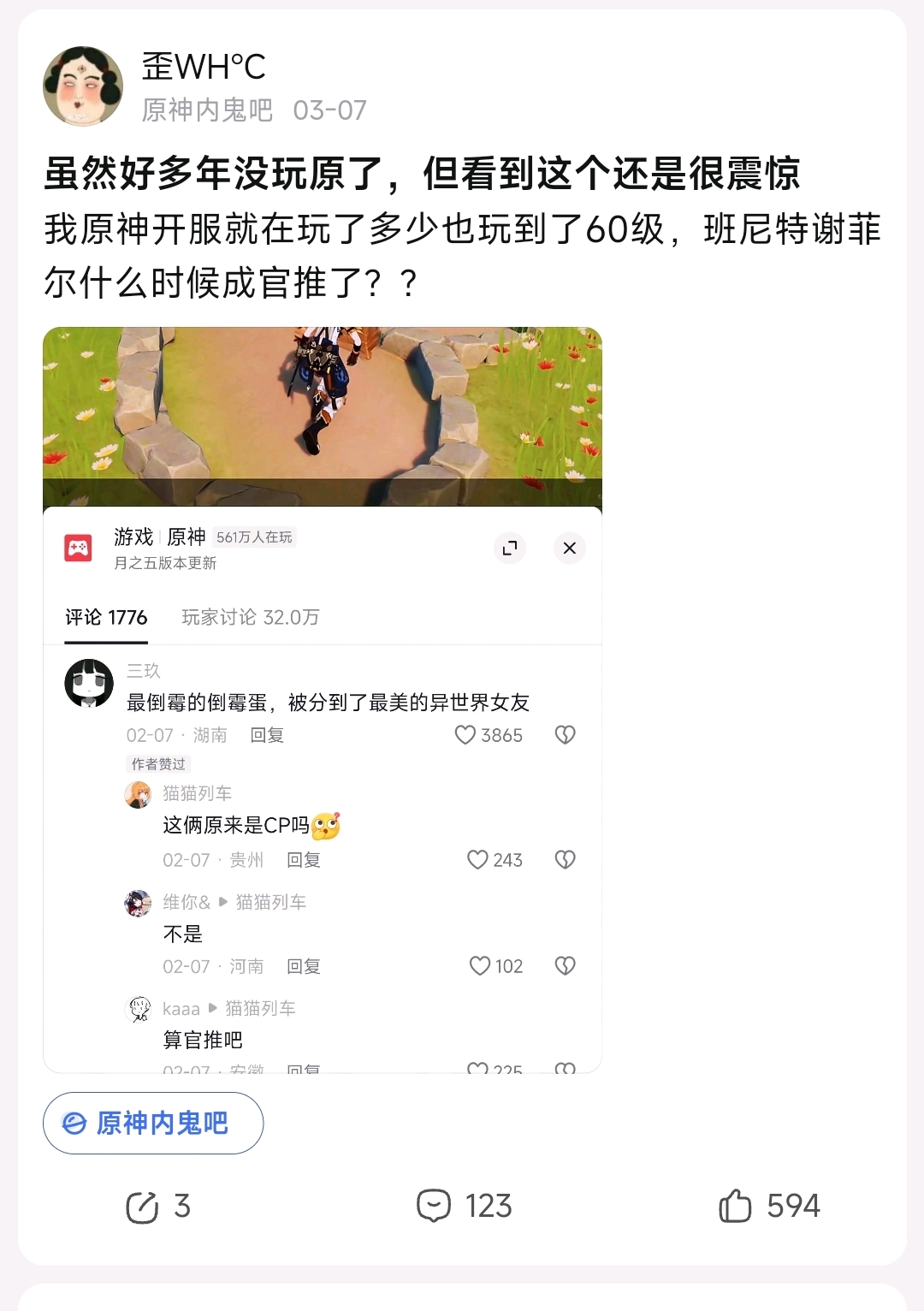Open the post titled 虽然好多年没玩原了
Screen dimensions: 924x1311
click(x=422, y=174)
